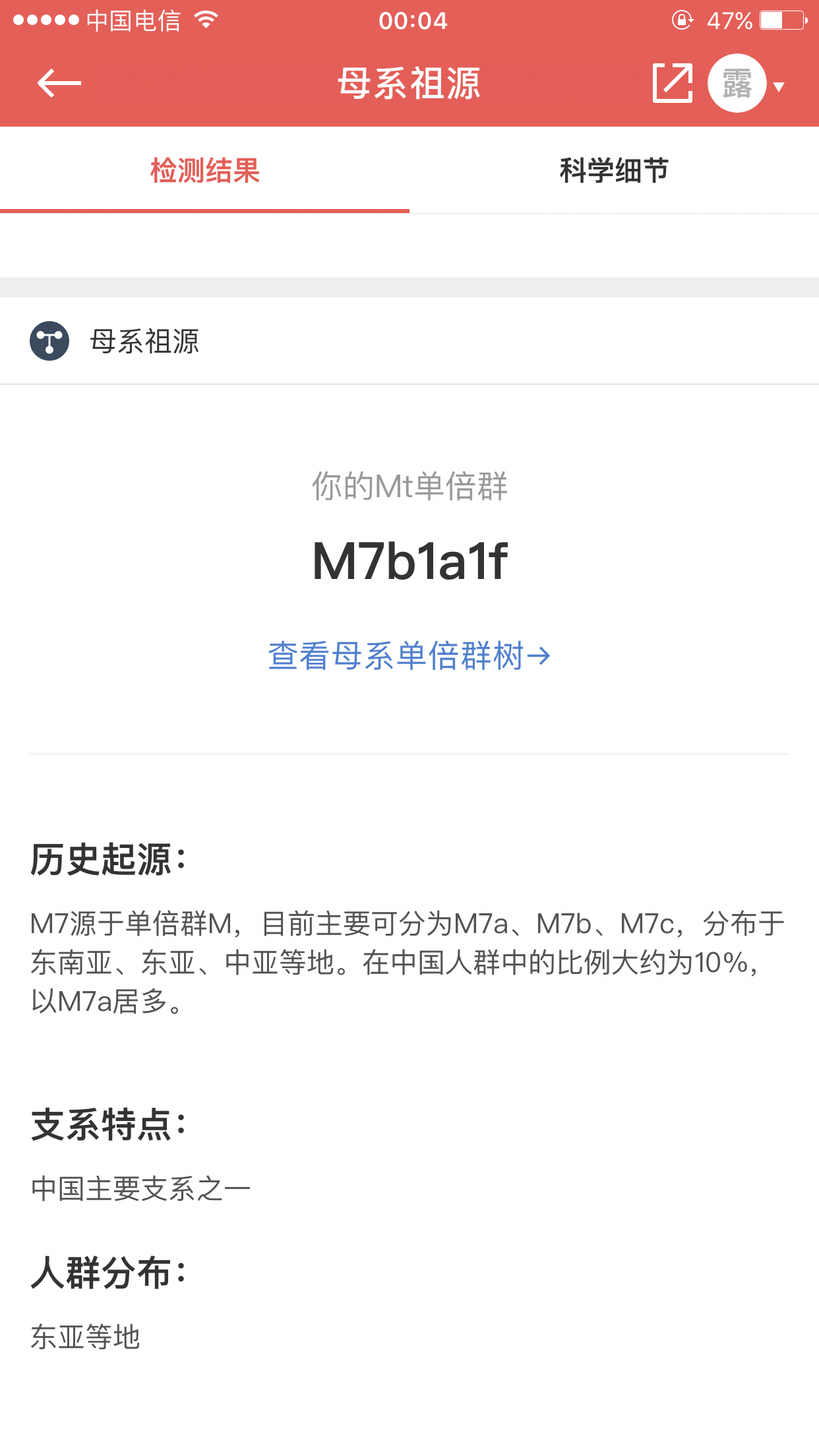Open the 查看母系单倍群树 link
This screenshot has width=819, height=1456.
[x=409, y=656]
